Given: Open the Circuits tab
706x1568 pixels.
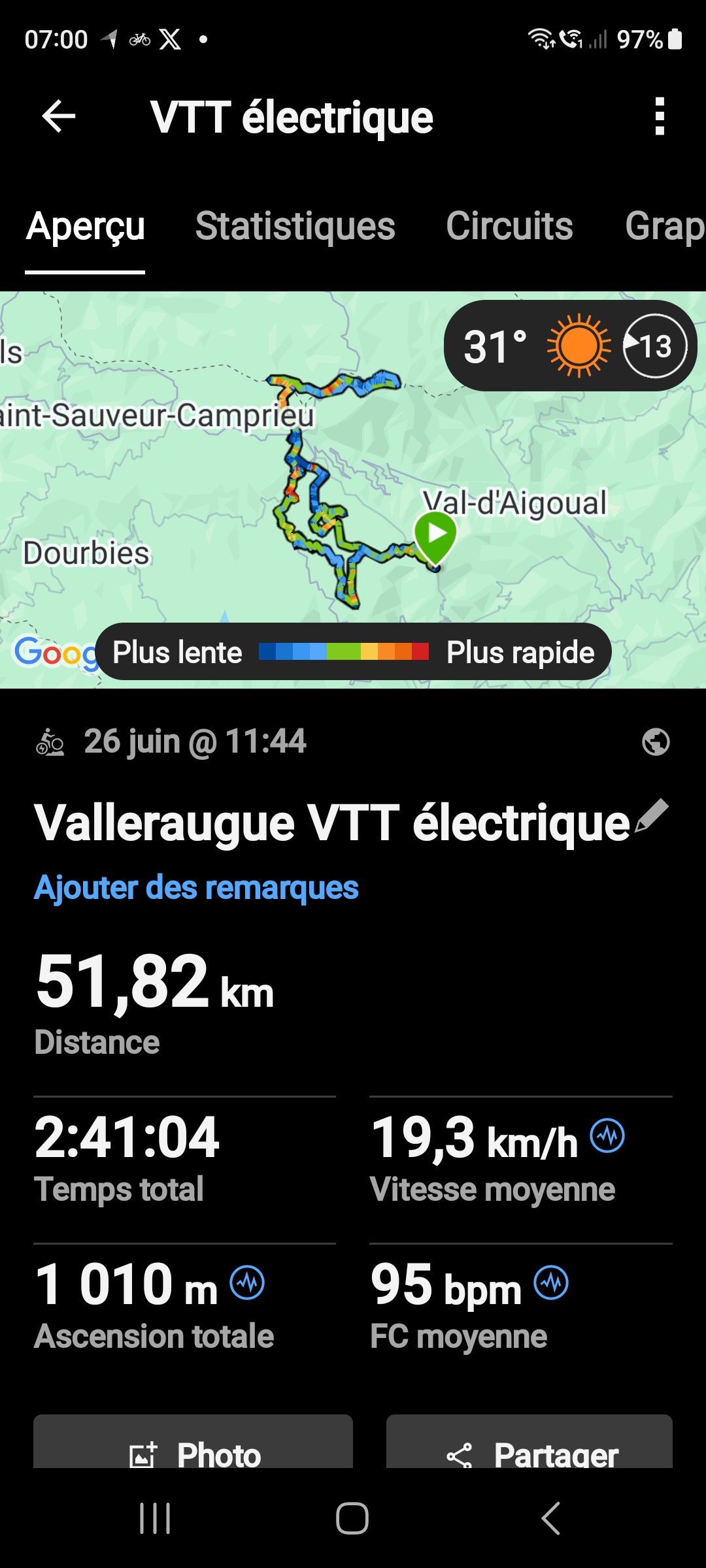Looking at the screenshot, I should pos(509,227).
